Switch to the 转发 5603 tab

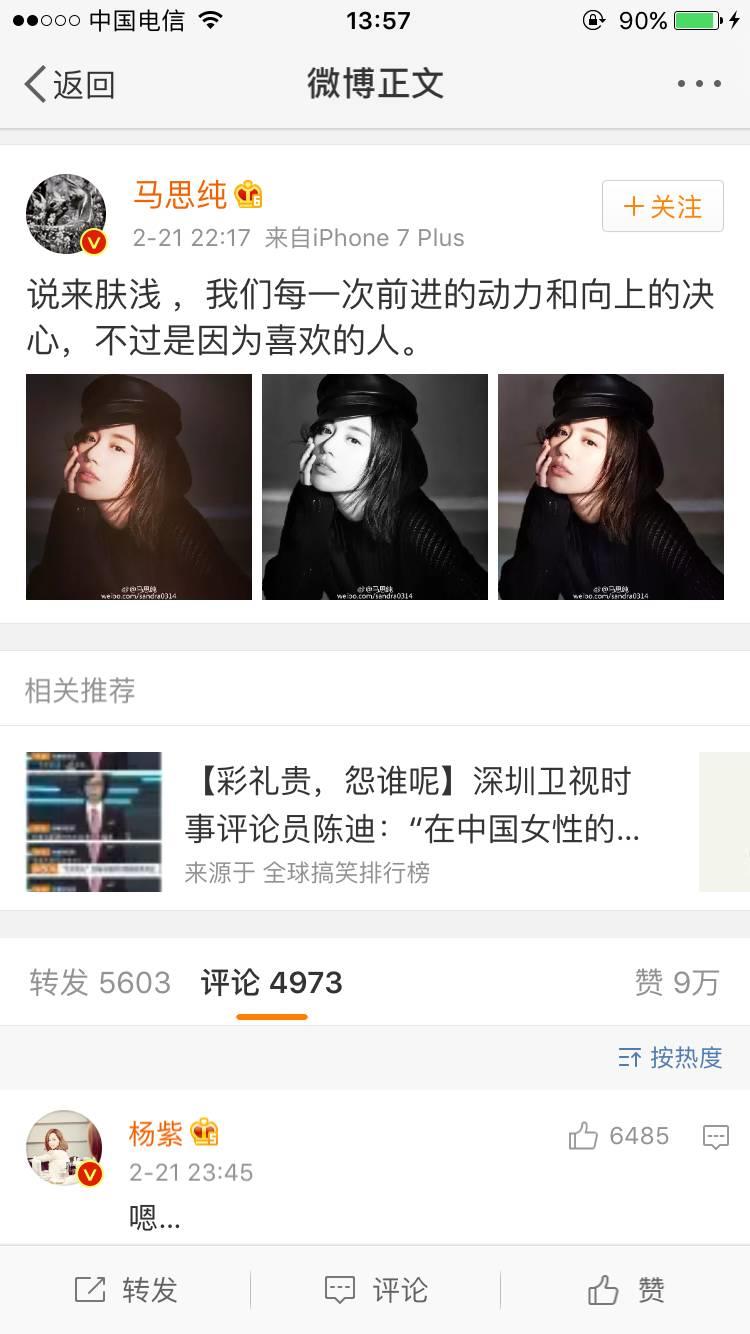click(x=100, y=983)
